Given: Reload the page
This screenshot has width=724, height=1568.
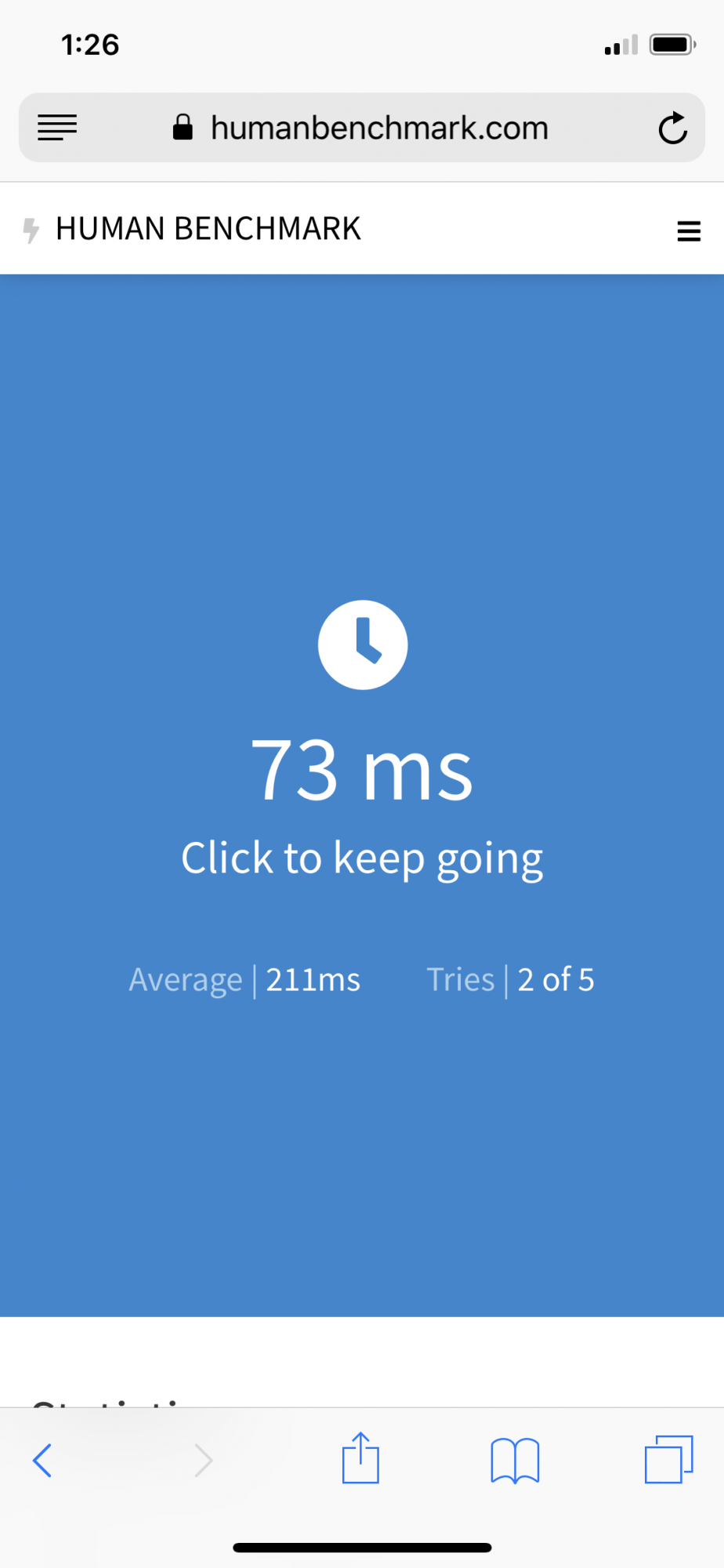Looking at the screenshot, I should (x=672, y=128).
